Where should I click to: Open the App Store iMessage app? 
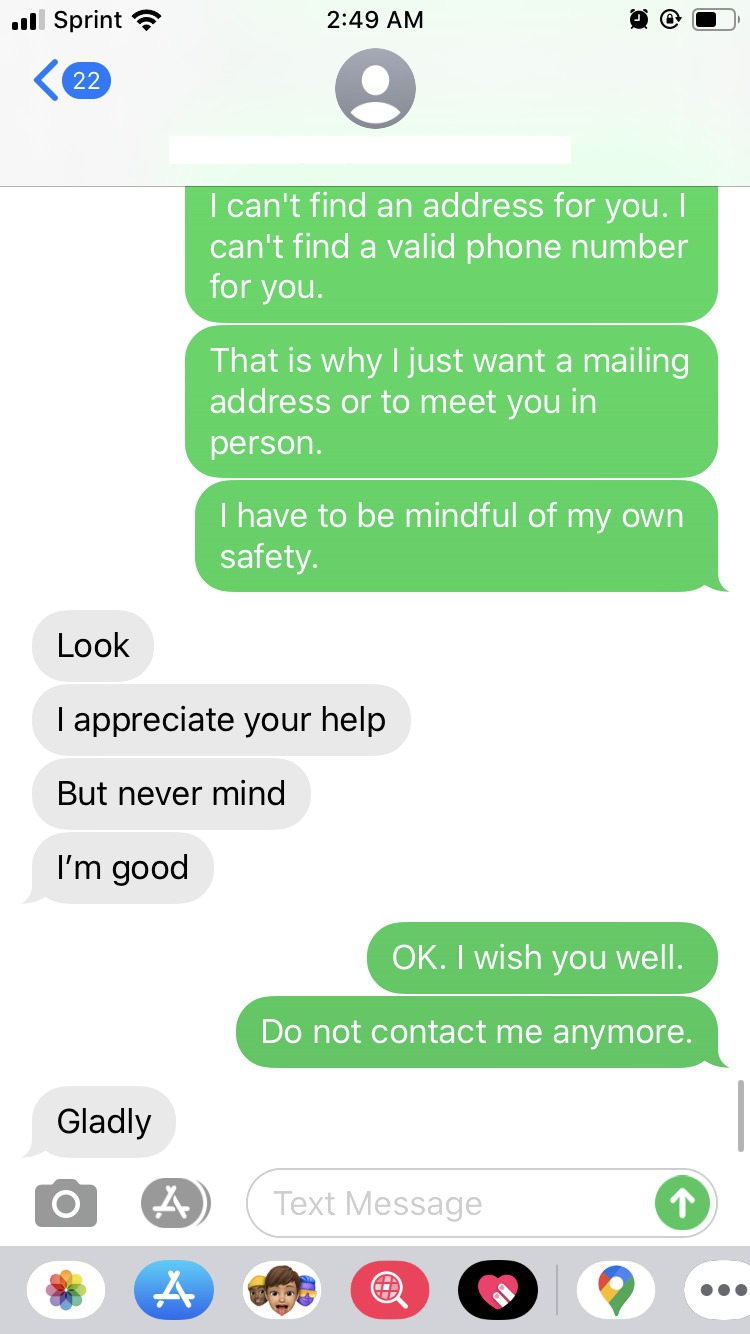174,1290
